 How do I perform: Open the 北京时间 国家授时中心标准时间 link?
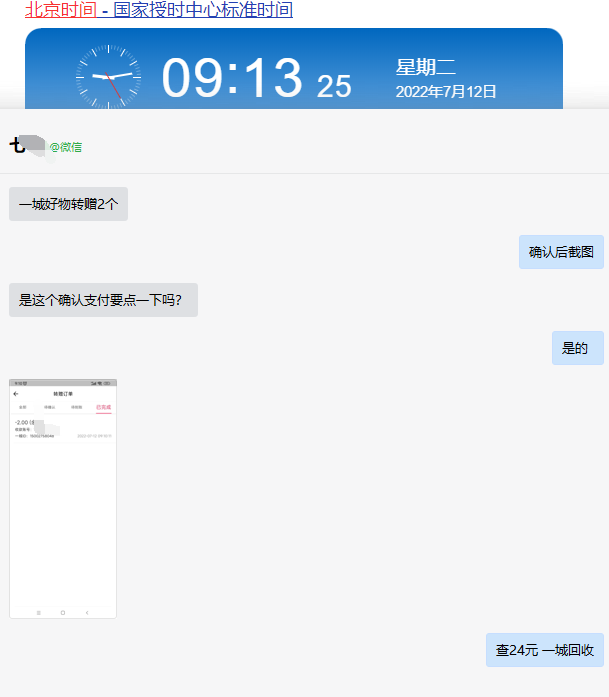coord(158,11)
